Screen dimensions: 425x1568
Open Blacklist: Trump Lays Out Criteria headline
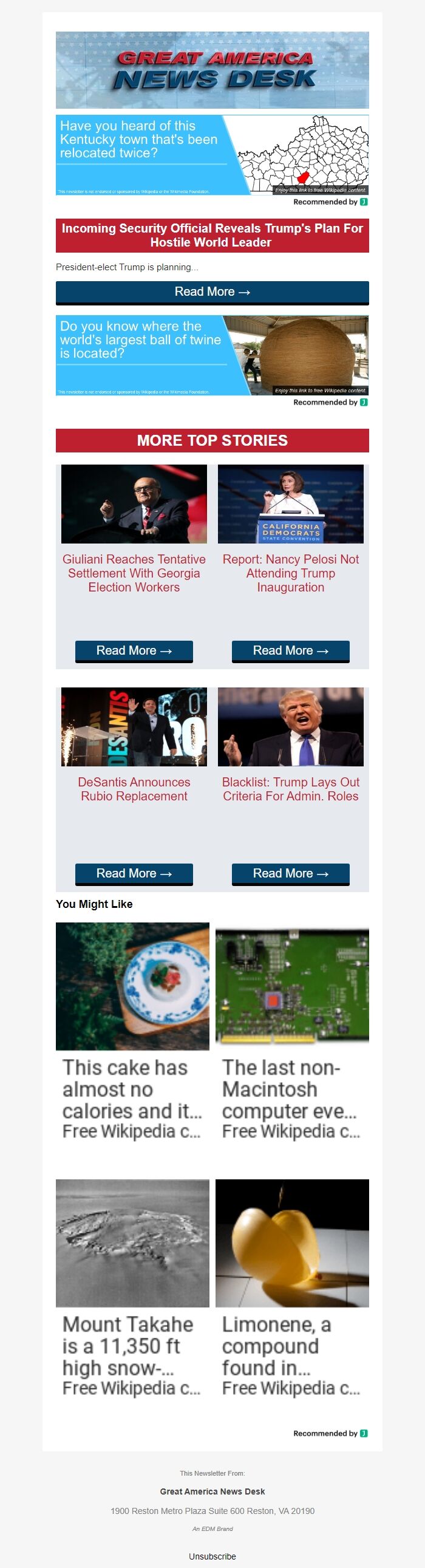point(290,789)
